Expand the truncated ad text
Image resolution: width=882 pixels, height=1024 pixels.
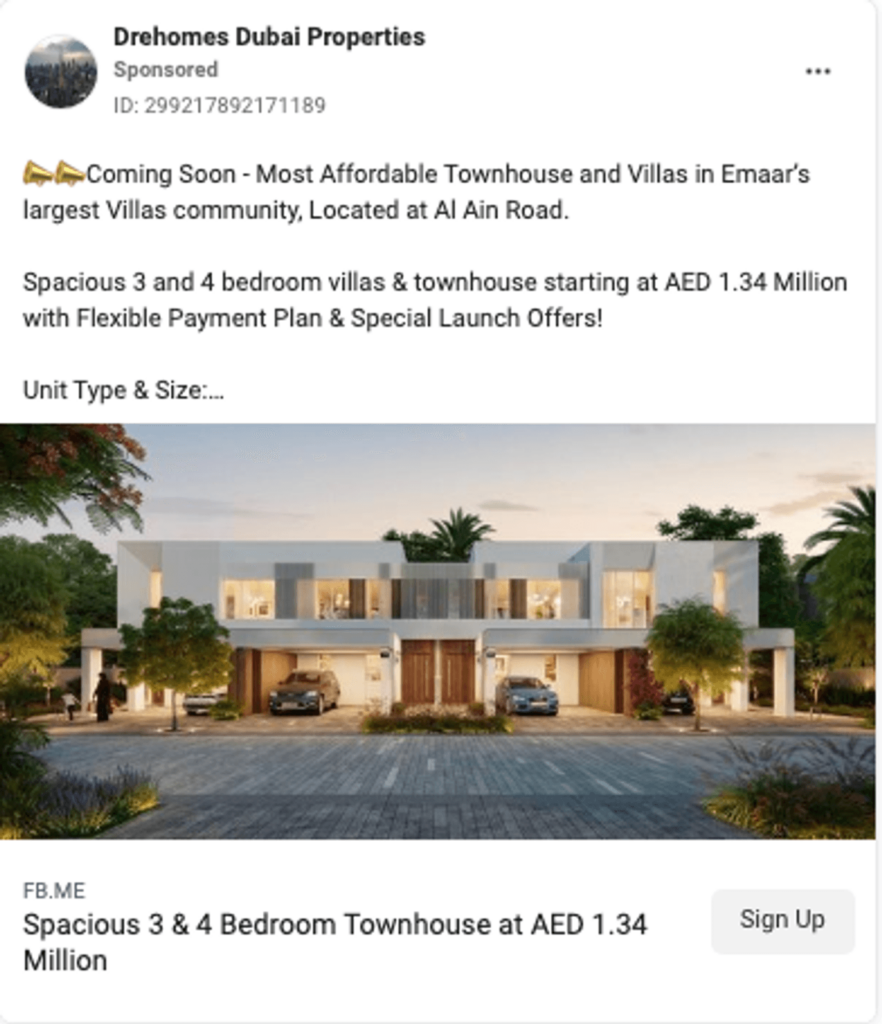214,390
